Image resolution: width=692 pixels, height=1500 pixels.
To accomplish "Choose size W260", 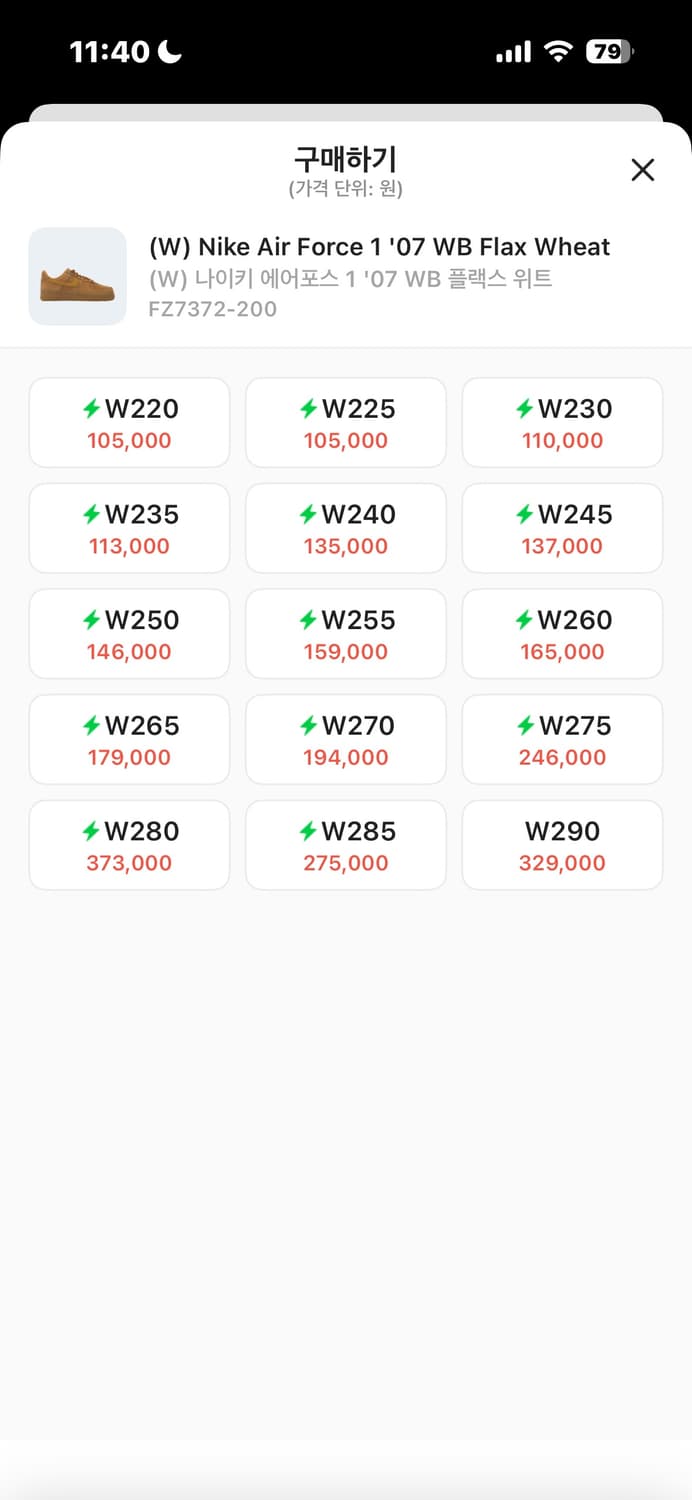I will 562,634.
